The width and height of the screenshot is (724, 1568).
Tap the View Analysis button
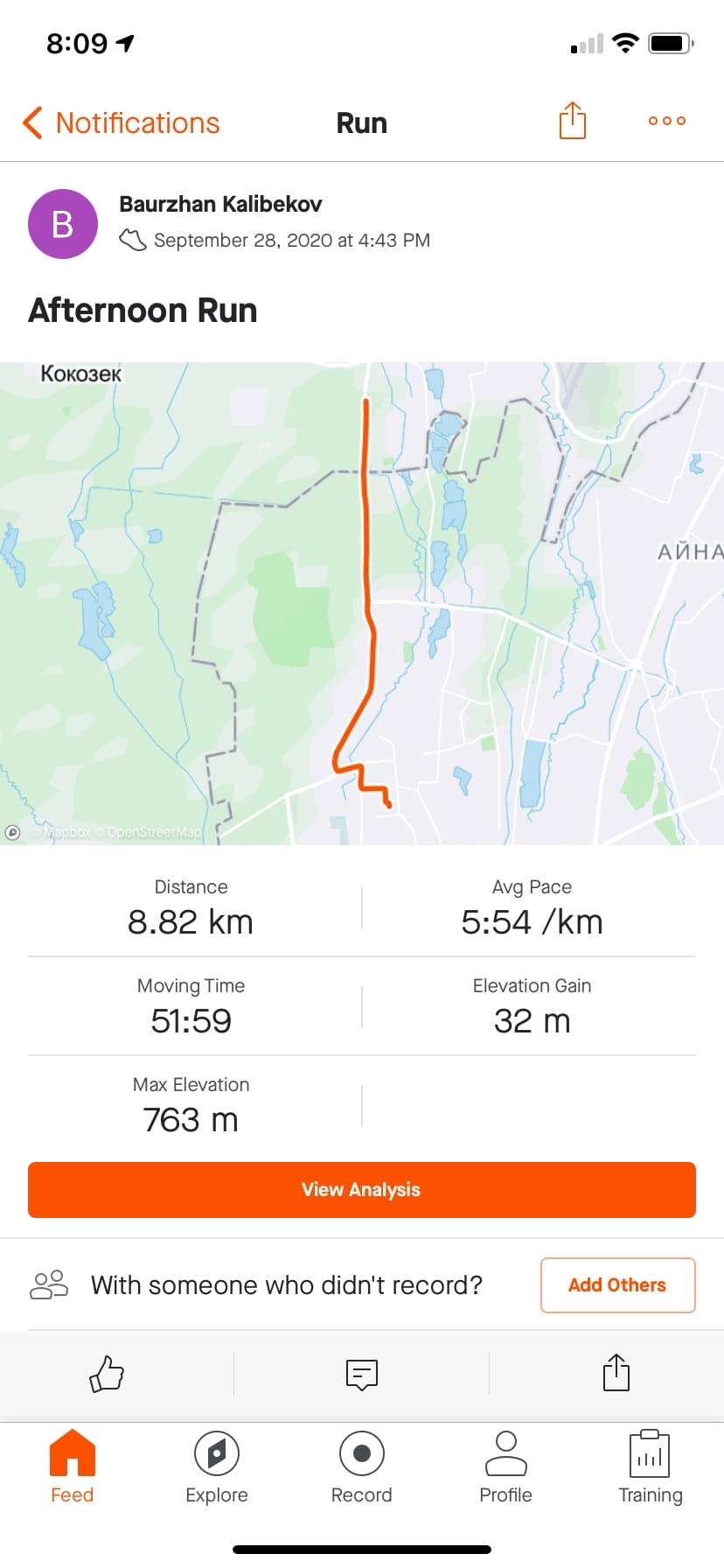pos(362,1190)
